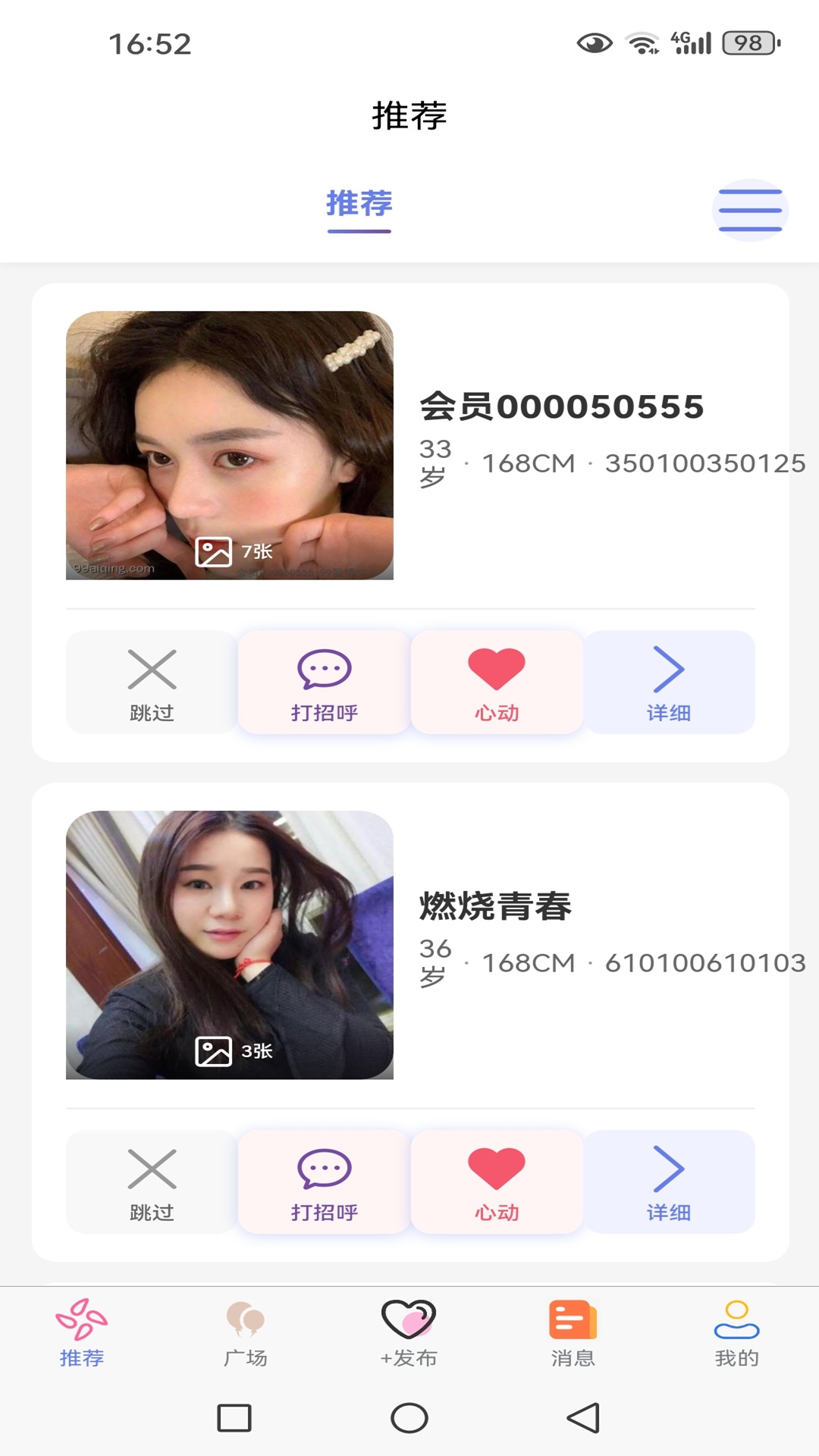Screen dimensions: 819x1456
Task: Skip 燃烧青春 with 跳过
Action: click(152, 1182)
